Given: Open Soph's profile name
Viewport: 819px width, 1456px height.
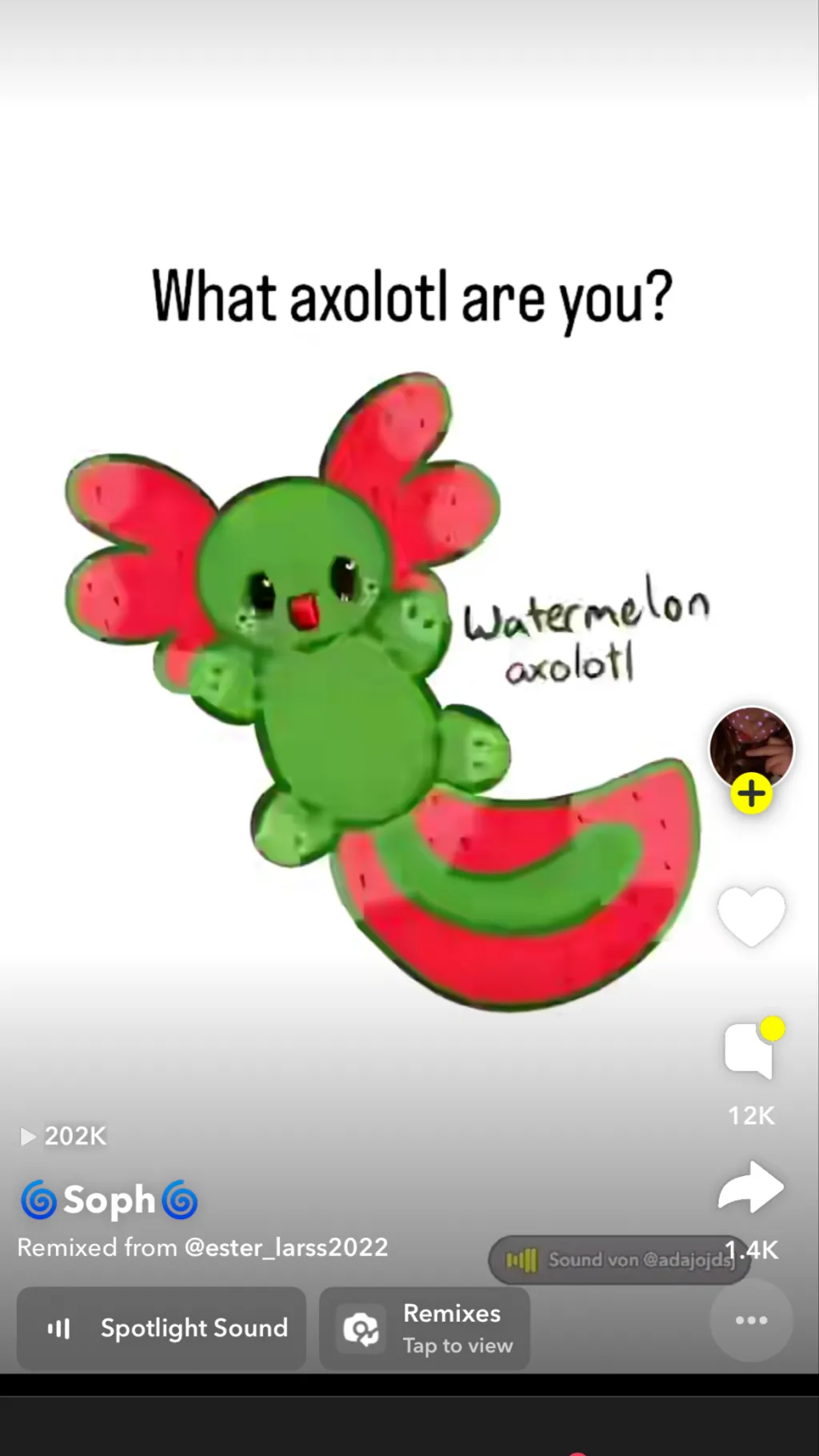Looking at the screenshot, I should [109, 1201].
